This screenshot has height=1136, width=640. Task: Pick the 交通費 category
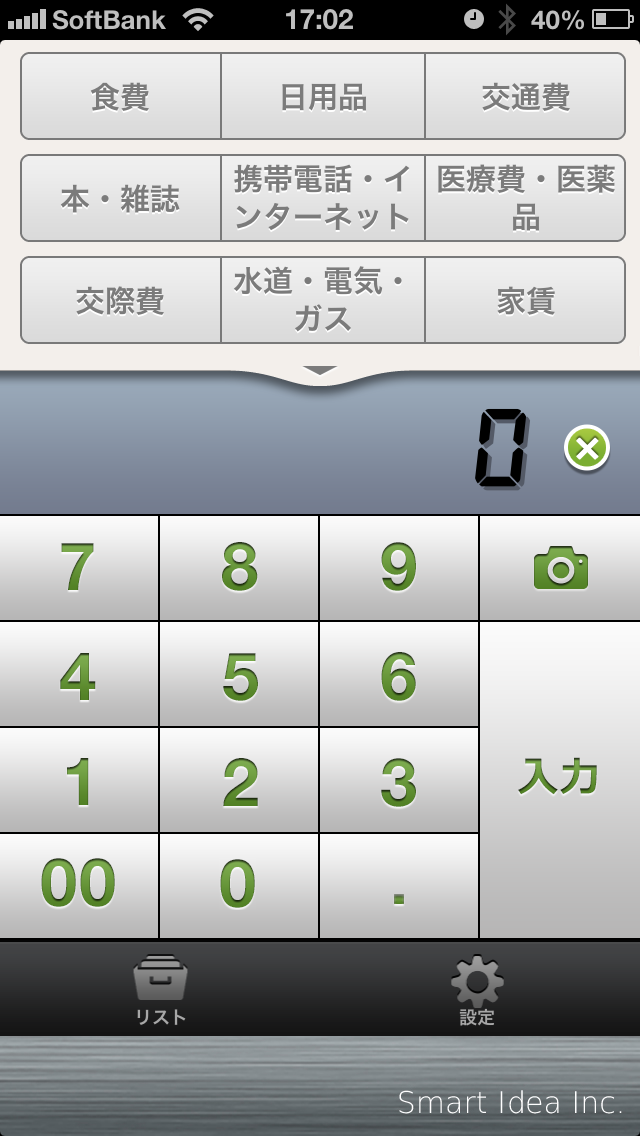tap(525, 96)
